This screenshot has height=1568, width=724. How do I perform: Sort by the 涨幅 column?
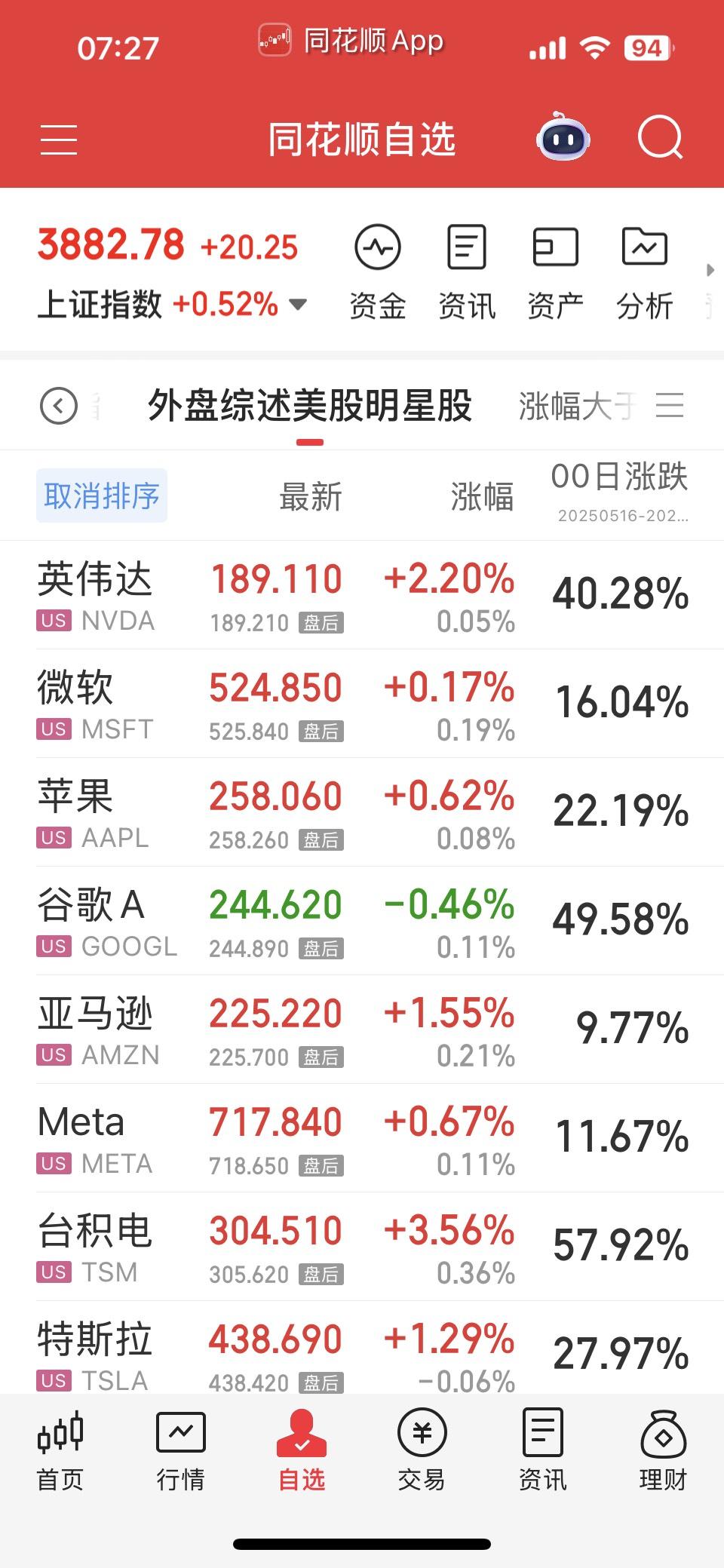(482, 496)
